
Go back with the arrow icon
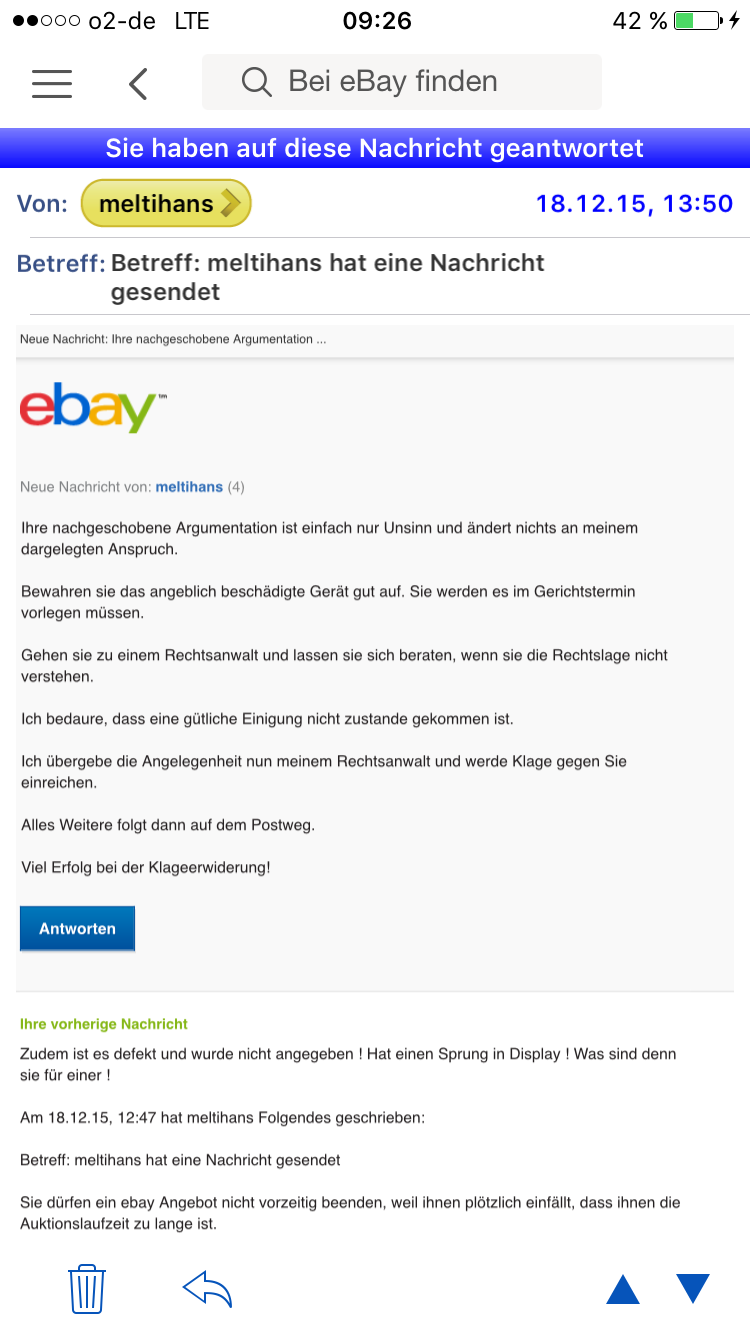pos(138,84)
